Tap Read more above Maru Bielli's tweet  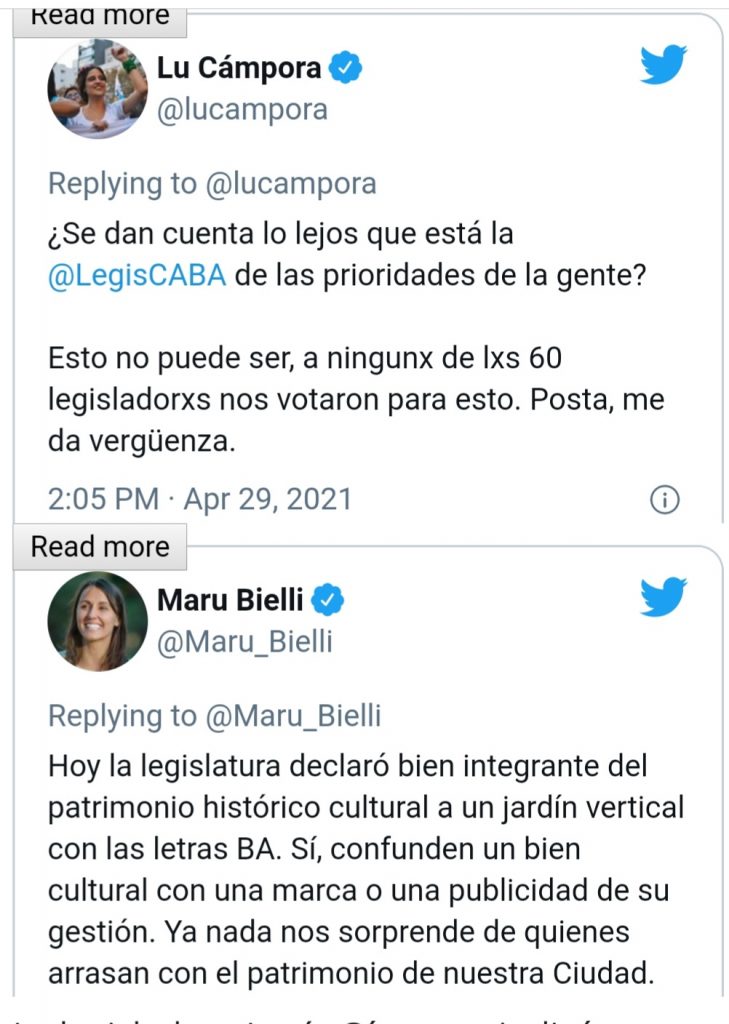coord(100,547)
